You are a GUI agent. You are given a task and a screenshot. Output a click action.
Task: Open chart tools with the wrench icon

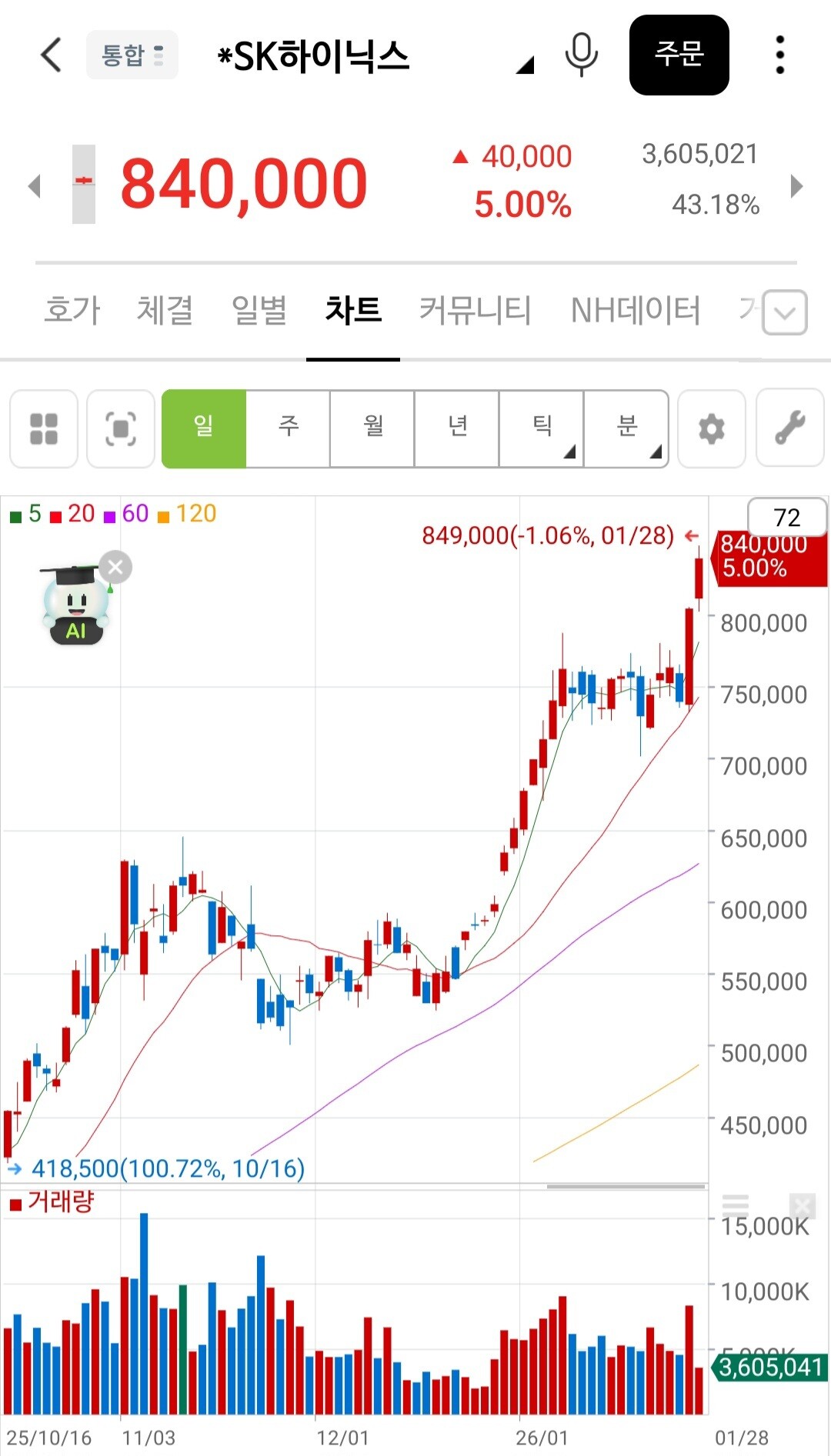coord(790,428)
